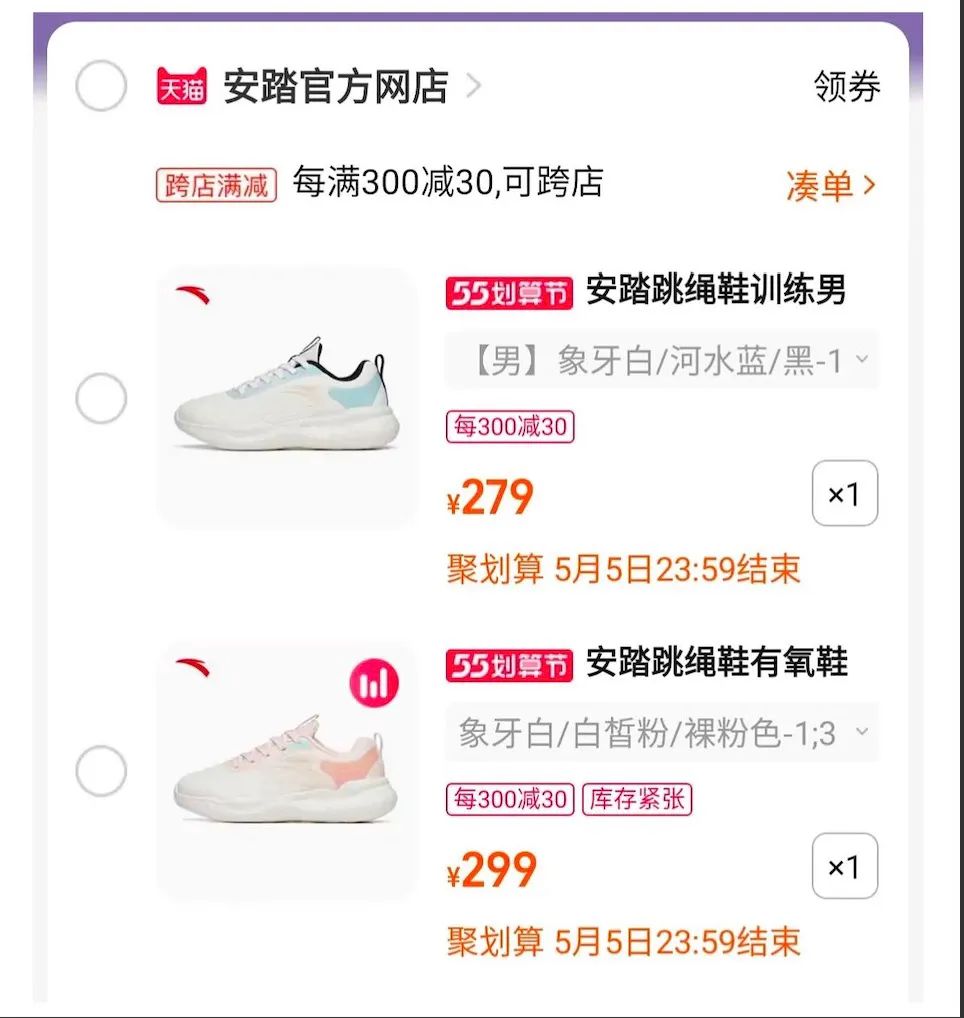The image size is (964, 1018).
Task: Open 凑单 to add more items
Action: pyautogui.click(x=830, y=185)
